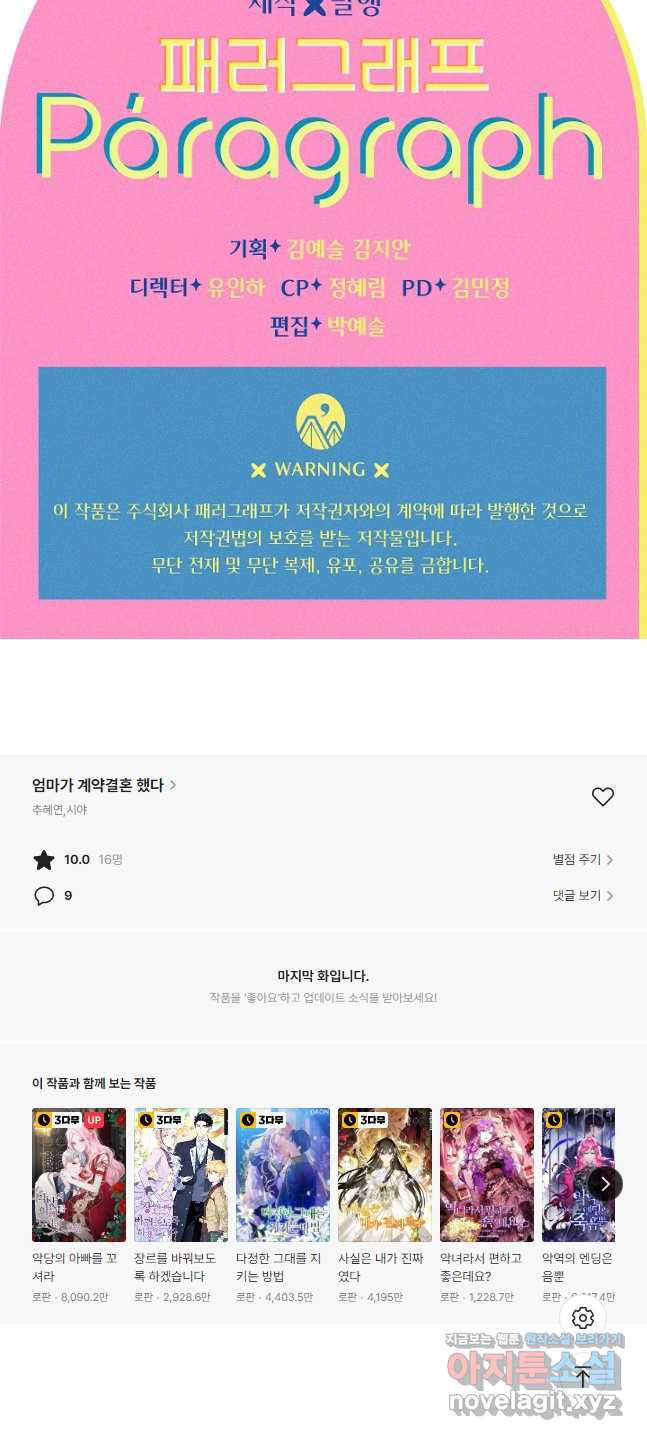Show next recommended works with arrow
Screen dimensions: 647x1440
605,1184
